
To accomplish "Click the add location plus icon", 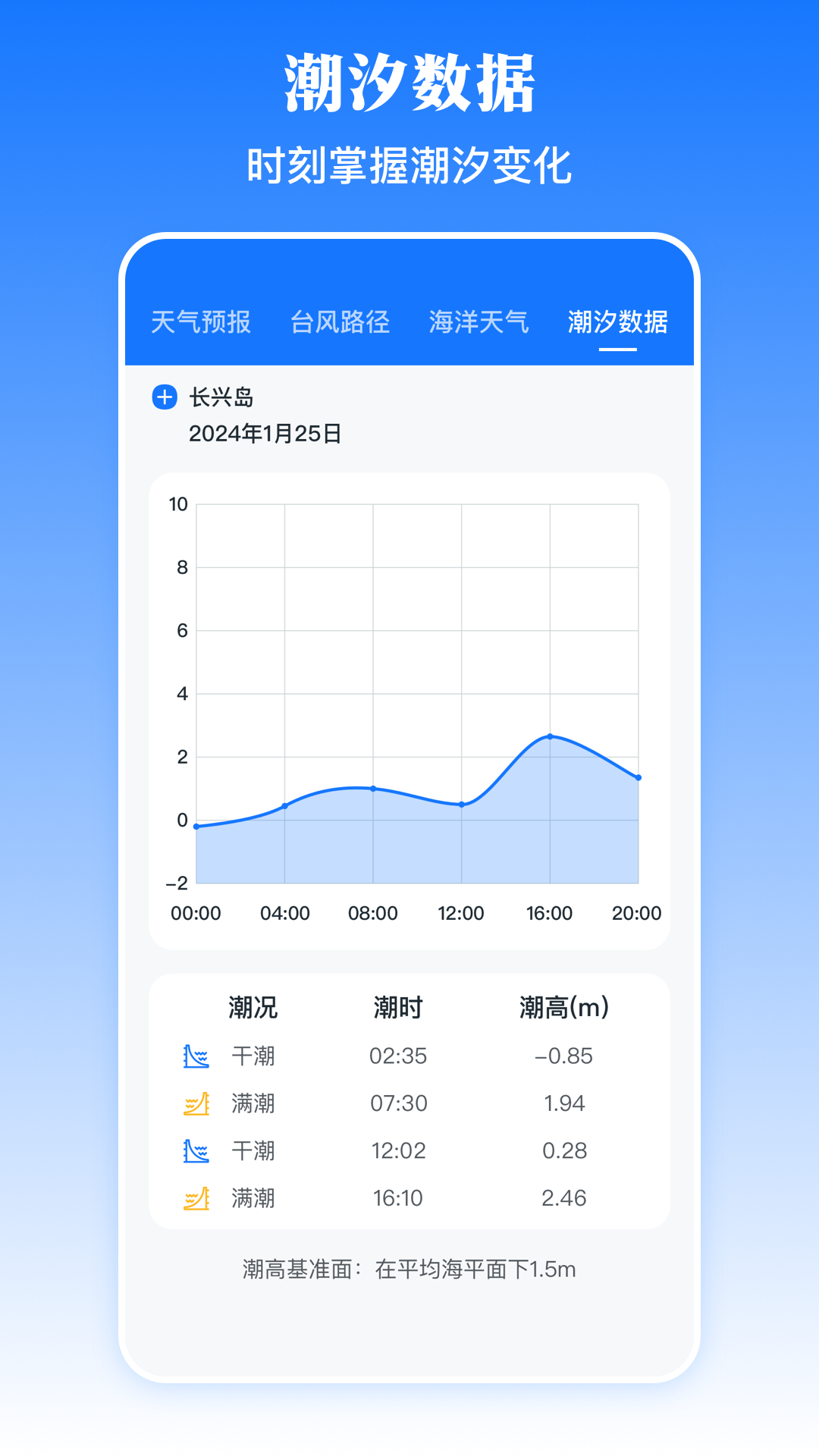I will [163, 397].
